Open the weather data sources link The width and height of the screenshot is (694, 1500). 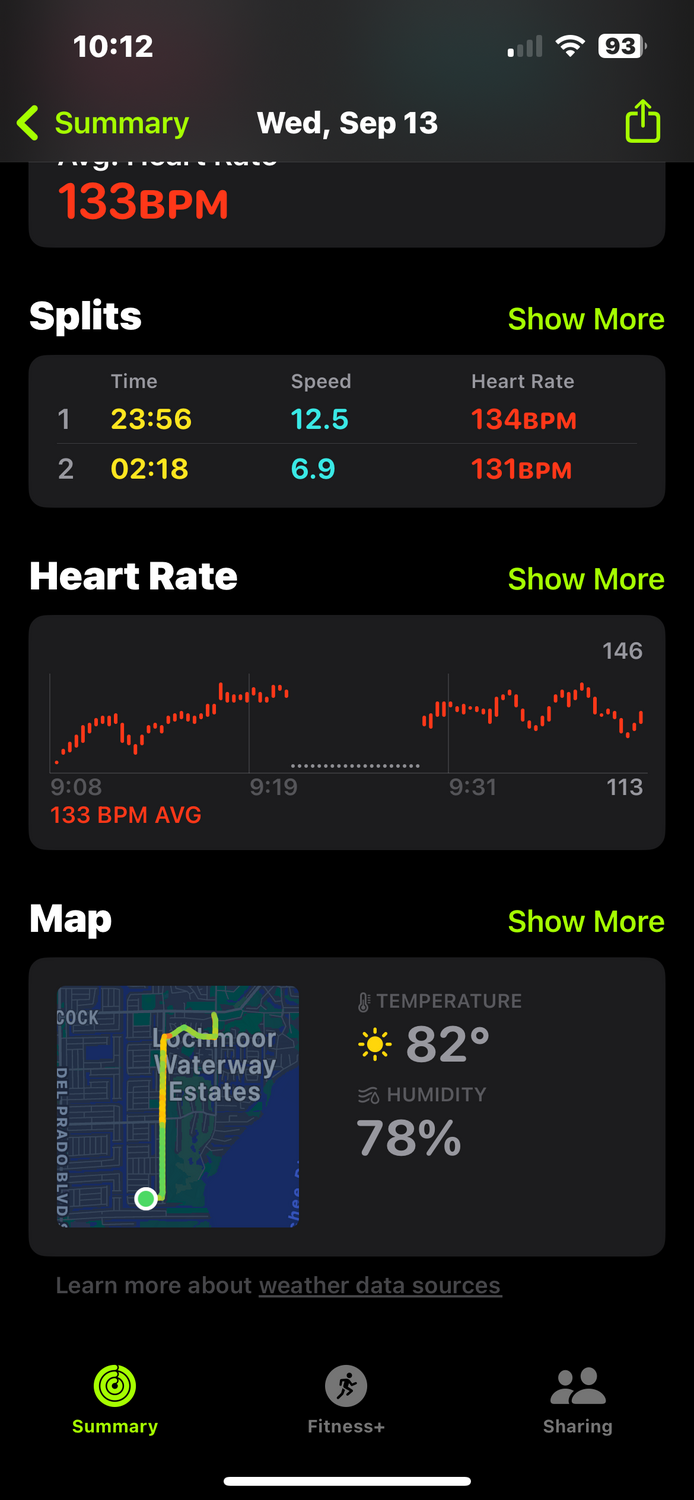point(380,1286)
